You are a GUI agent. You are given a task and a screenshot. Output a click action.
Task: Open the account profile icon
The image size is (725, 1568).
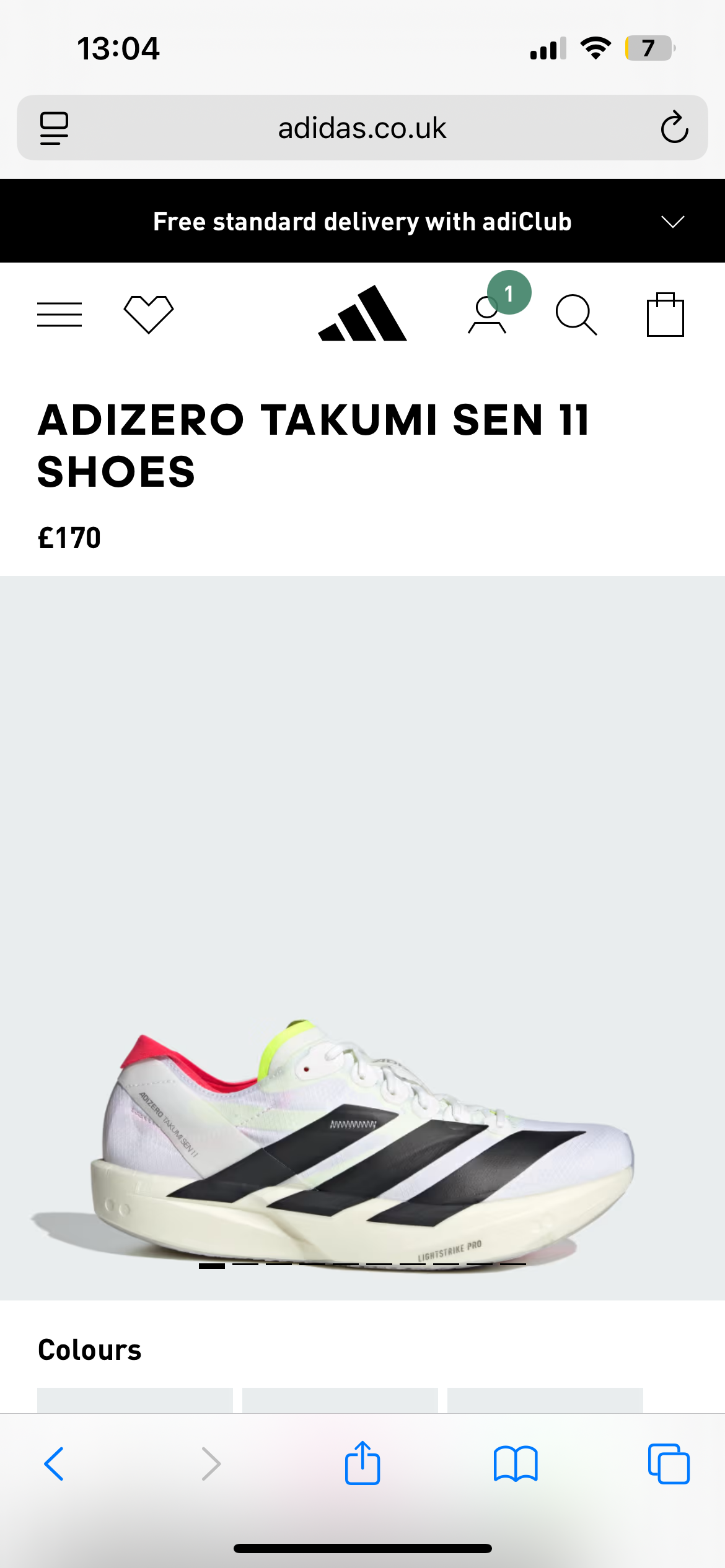click(x=488, y=315)
